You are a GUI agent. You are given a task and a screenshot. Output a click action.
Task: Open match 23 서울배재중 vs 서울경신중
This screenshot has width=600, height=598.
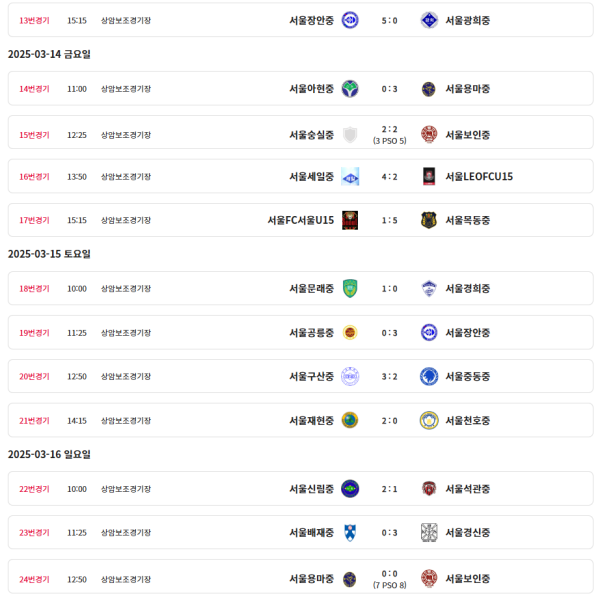tap(300, 533)
